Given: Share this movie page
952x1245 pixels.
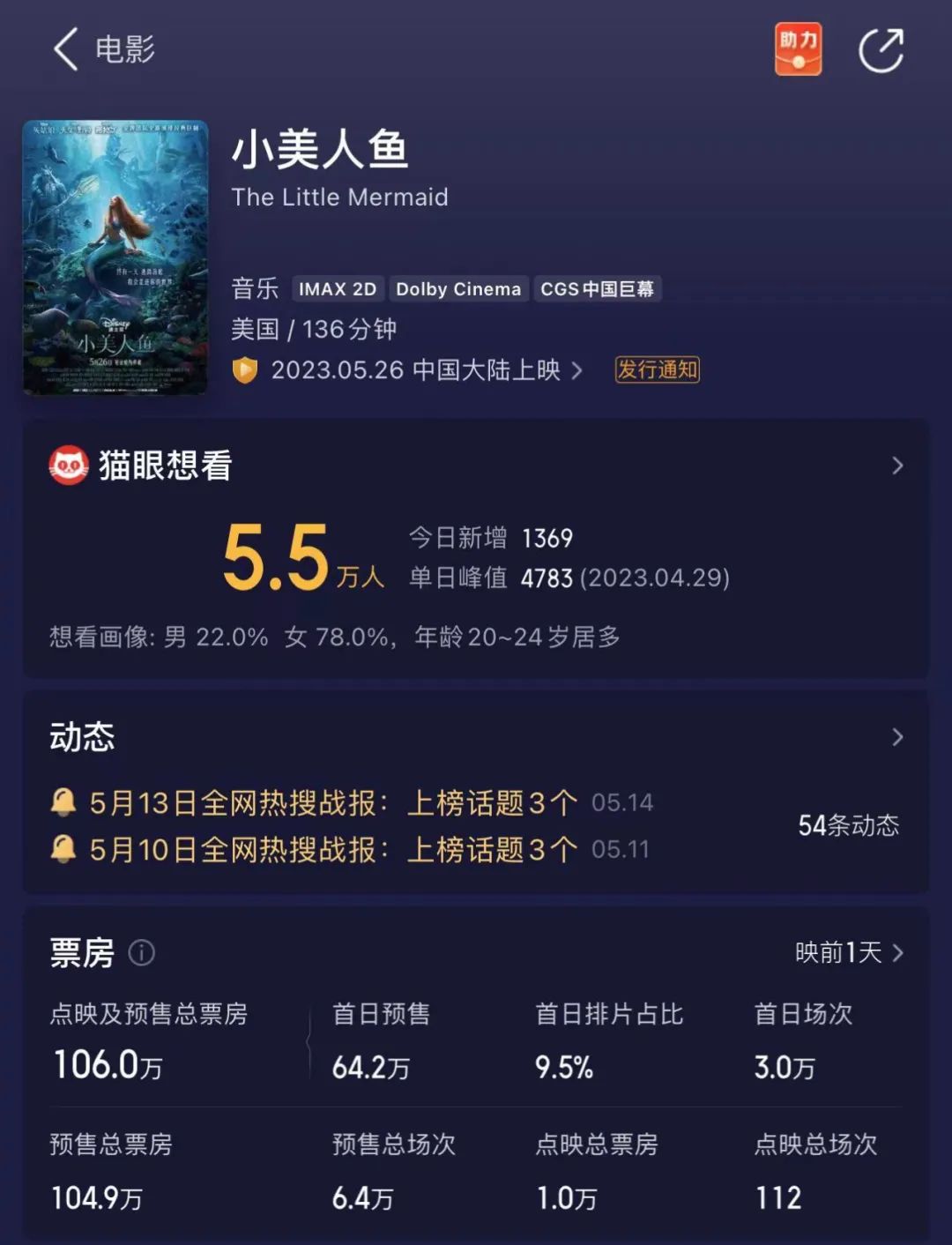Looking at the screenshot, I should 881,50.
